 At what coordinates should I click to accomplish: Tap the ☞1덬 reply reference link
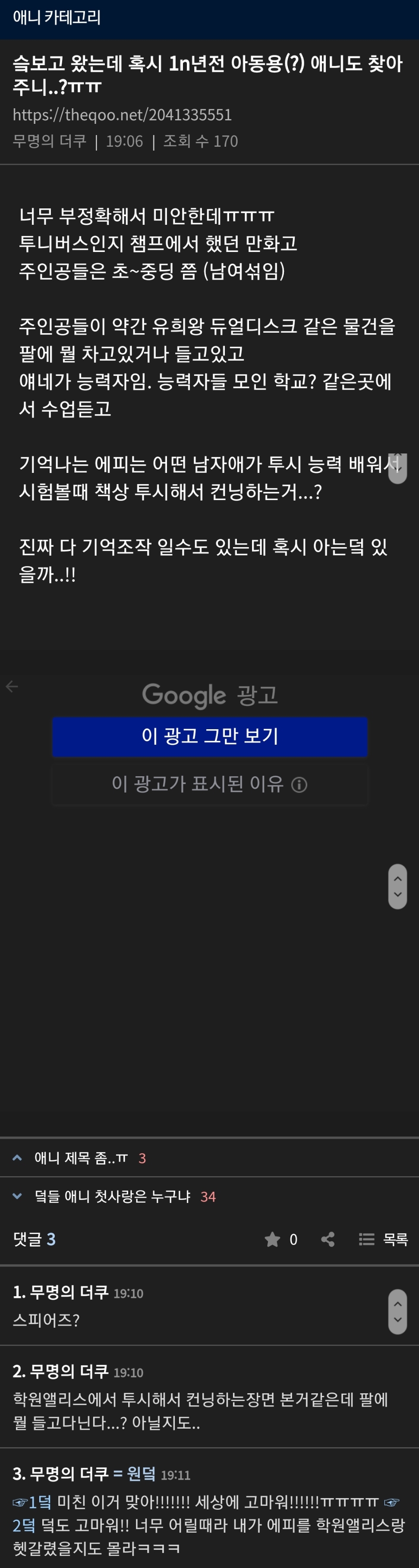[33, 1502]
